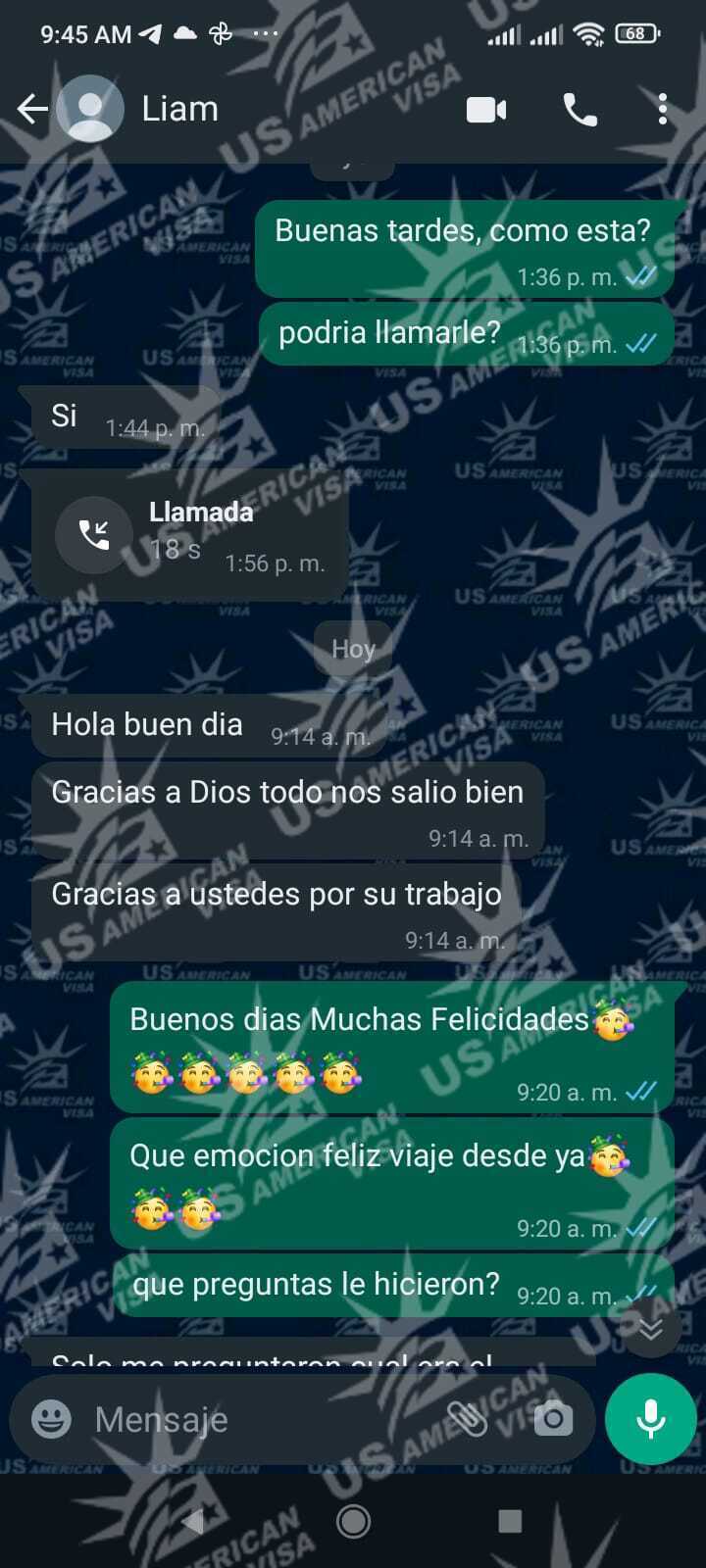This screenshot has width=706, height=1568.
Task: Go back to the chat list
Action: click(x=32, y=109)
